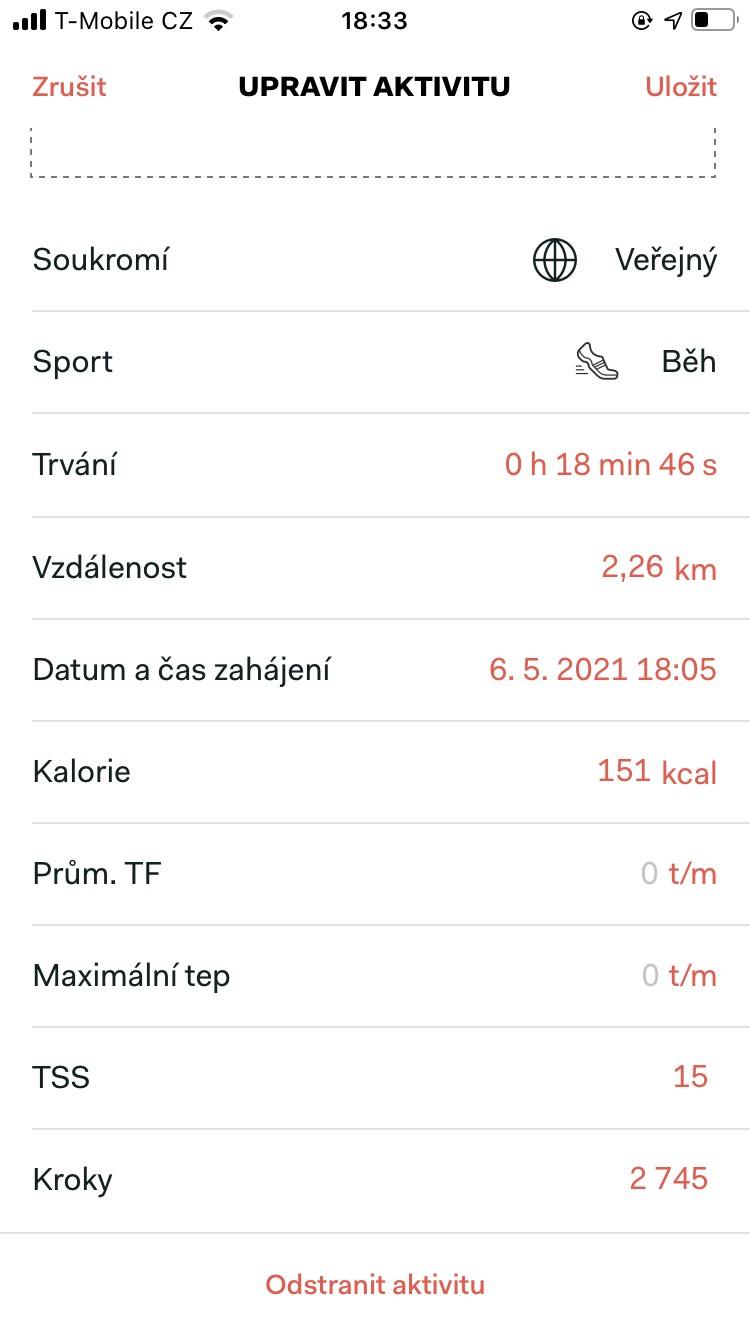The image size is (750, 1334).
Task: Edit the Kroky step count
Action: (x=669, y=1179)
